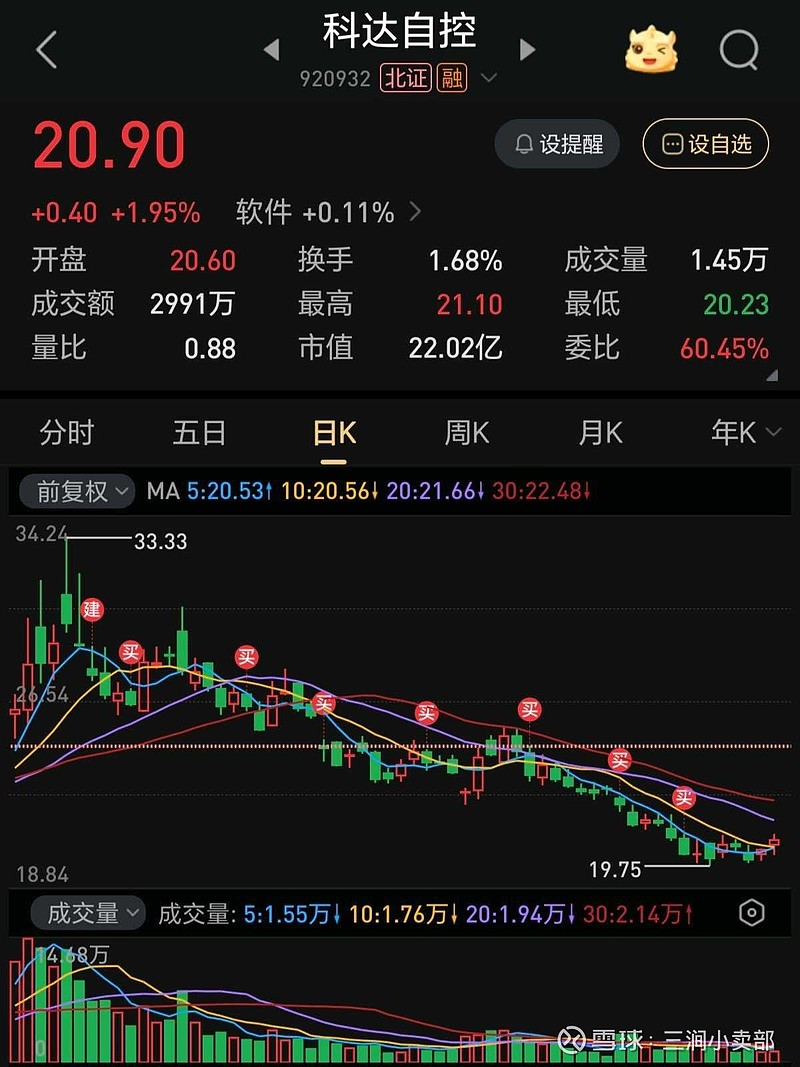Switch to the previous stock
800x1067 pixels.
click(271, 49)
